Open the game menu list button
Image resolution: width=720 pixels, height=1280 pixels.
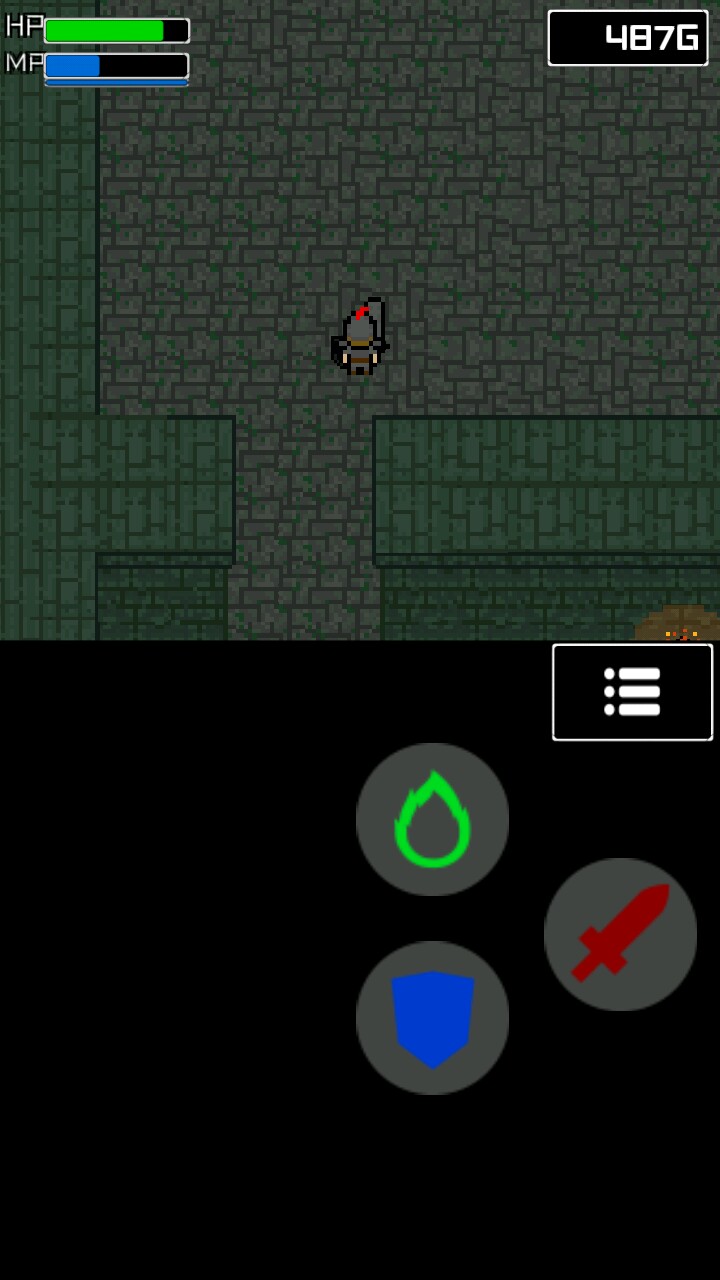(x=632, y=692)
